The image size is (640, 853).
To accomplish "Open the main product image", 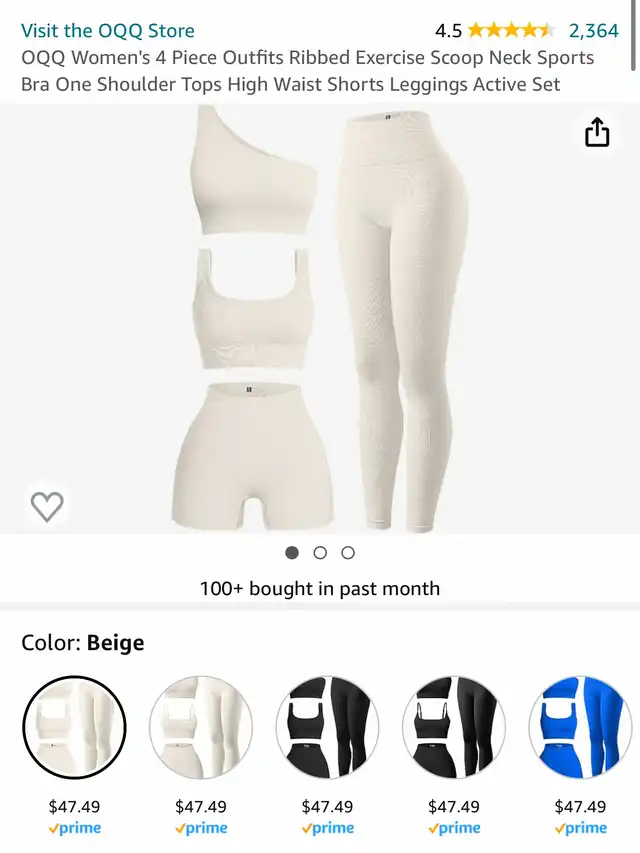I will [x=320, y=320].
